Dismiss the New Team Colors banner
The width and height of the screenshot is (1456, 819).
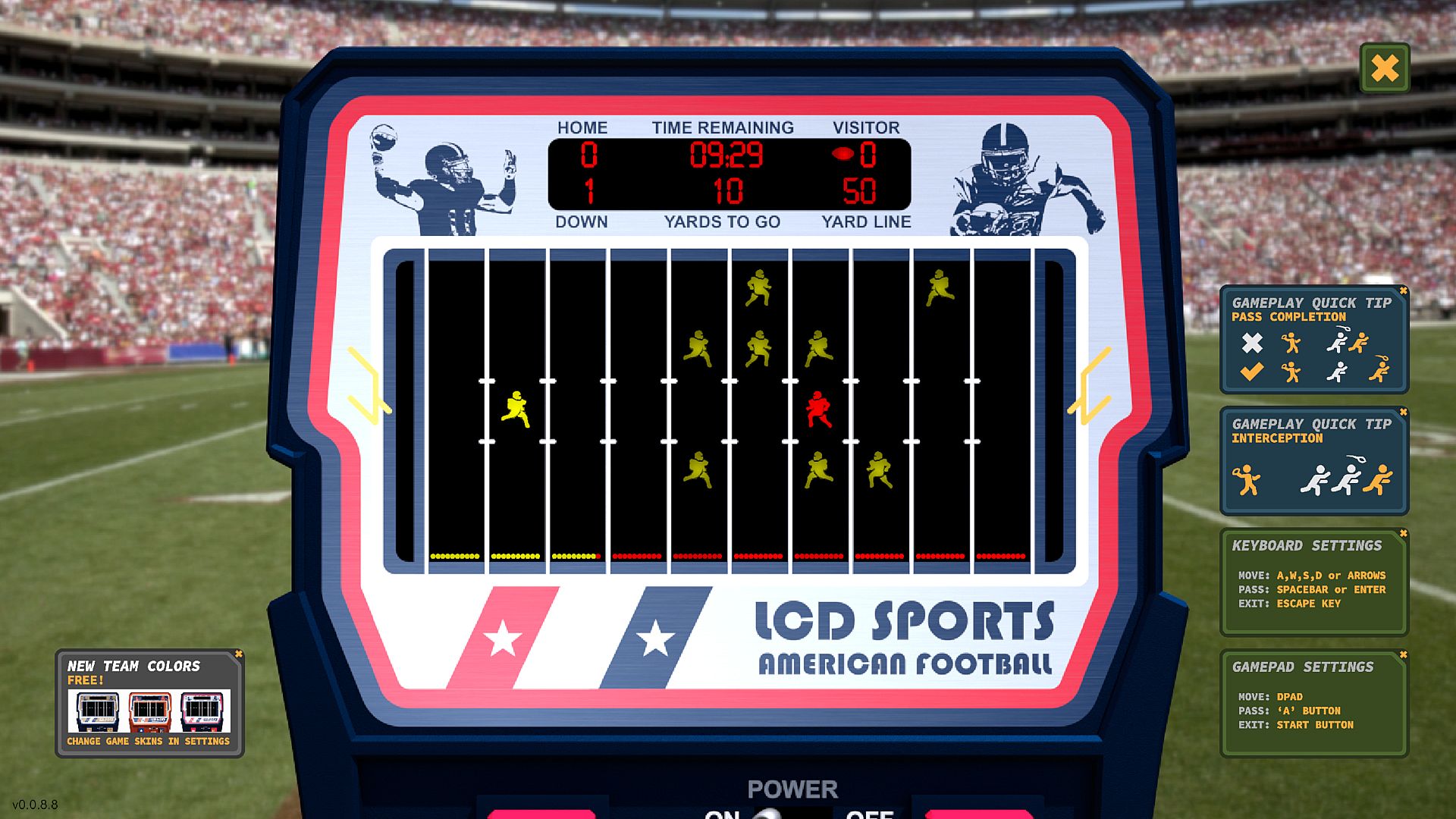[238, 654]
